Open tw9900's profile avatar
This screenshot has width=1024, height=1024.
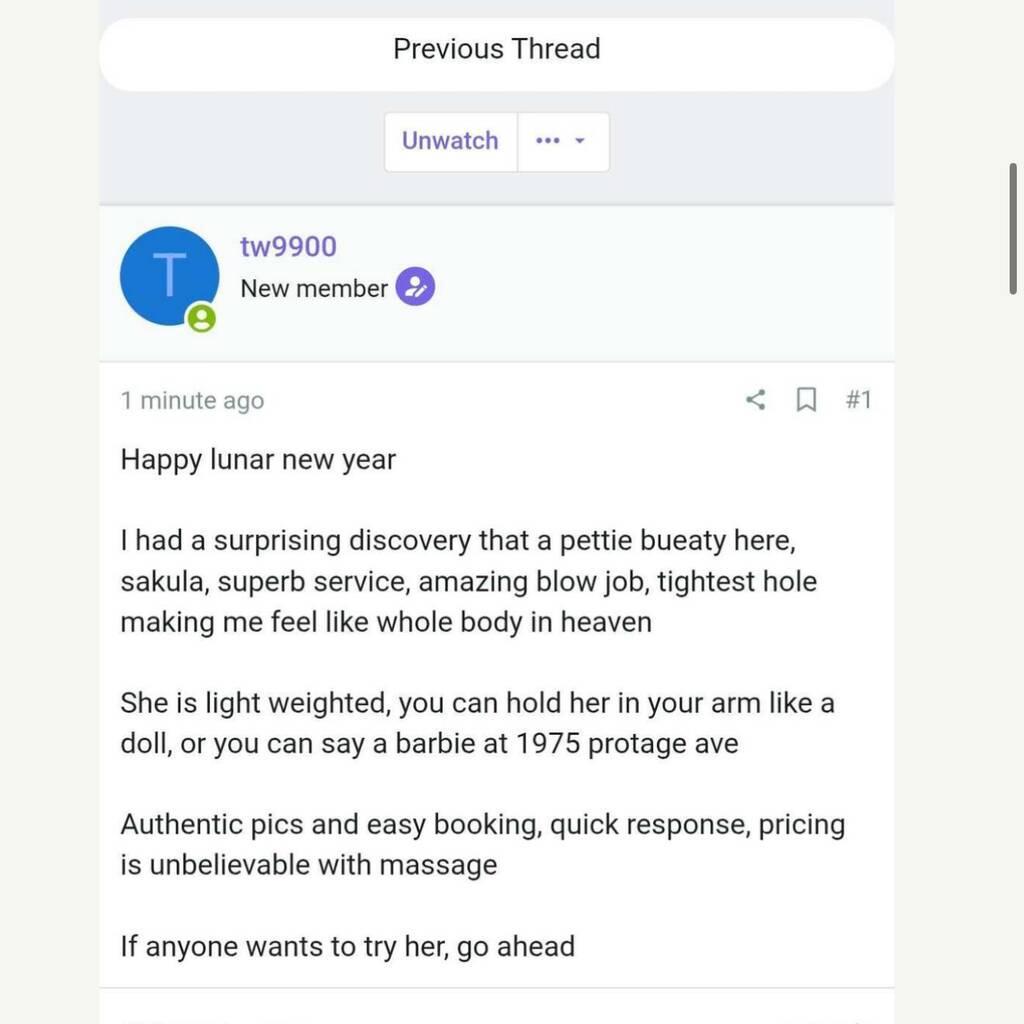tap(169, 276)
